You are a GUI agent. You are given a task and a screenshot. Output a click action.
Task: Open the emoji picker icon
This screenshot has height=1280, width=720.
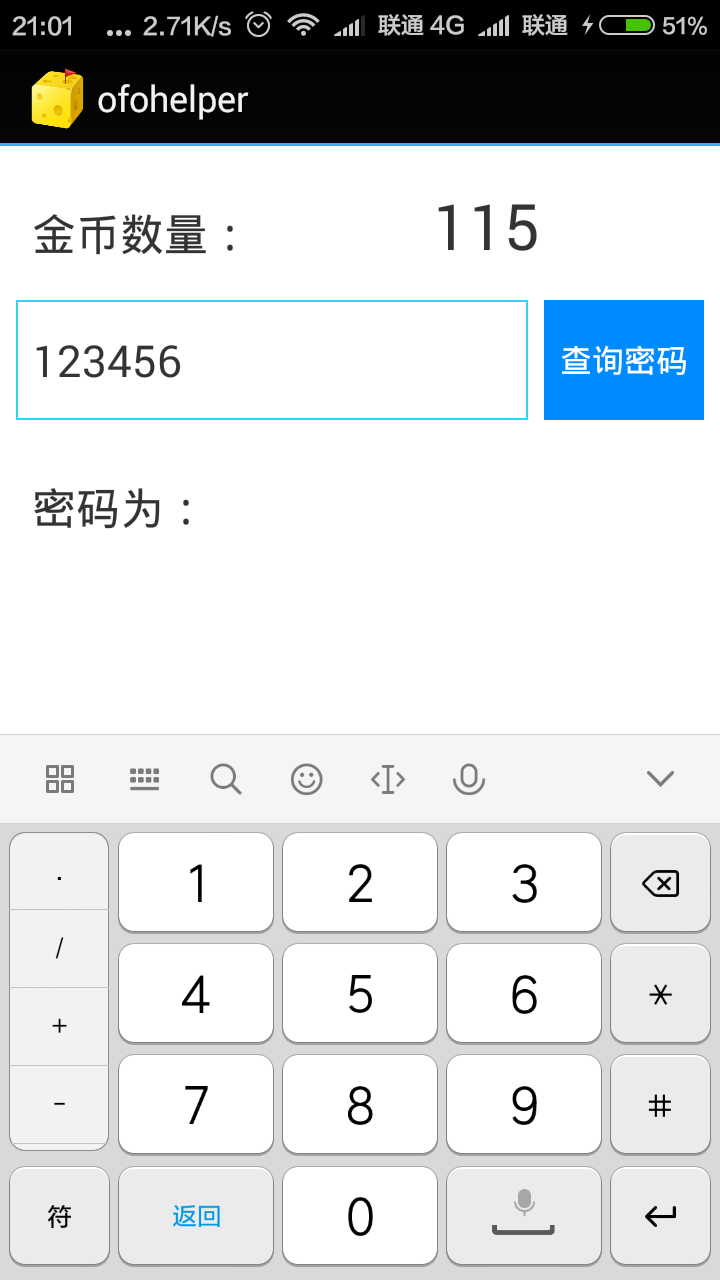click(306, 779)
